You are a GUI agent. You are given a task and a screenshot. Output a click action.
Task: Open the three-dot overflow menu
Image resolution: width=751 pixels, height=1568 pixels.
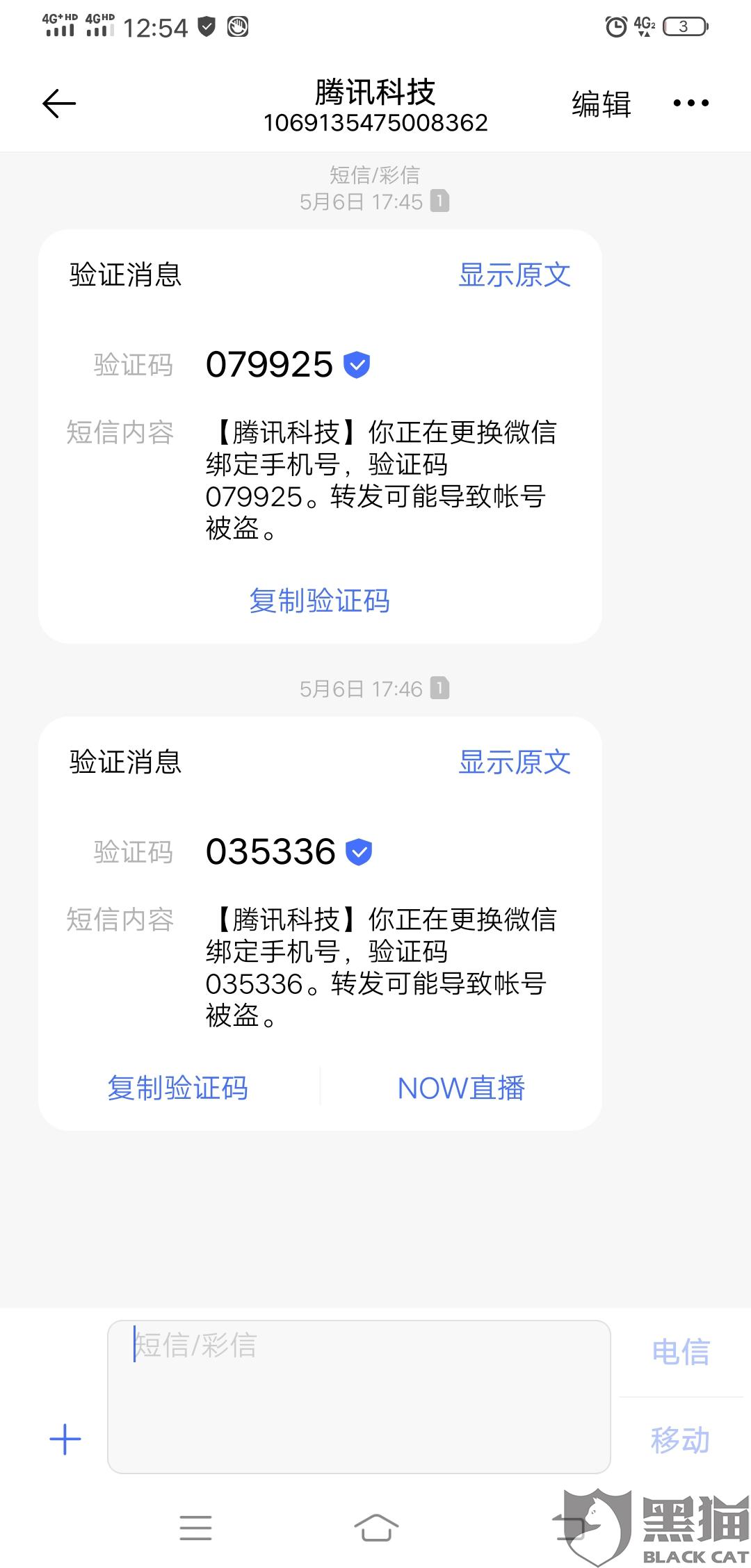(691, 104)
